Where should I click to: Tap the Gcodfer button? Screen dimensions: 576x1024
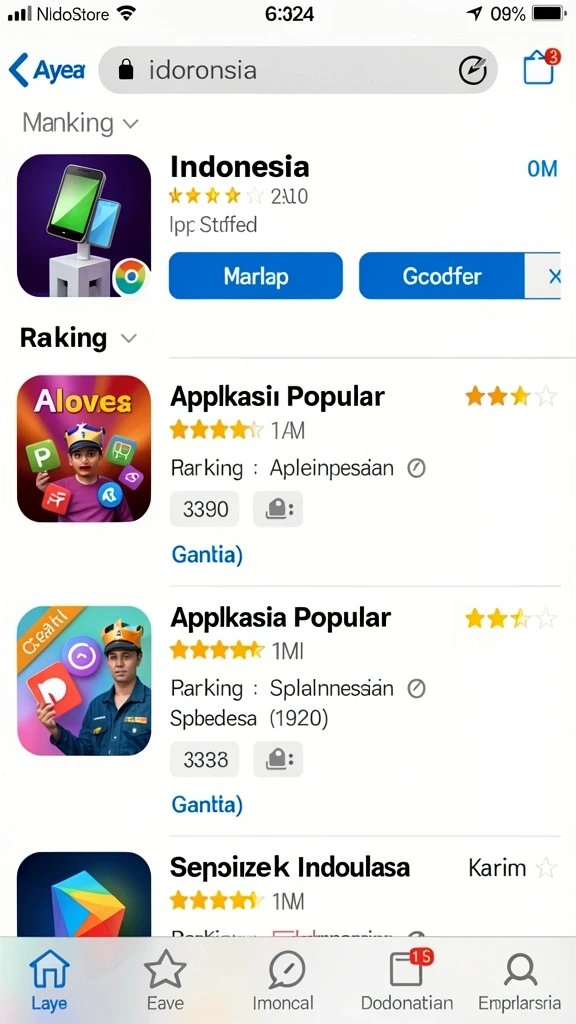pos(441,276)
